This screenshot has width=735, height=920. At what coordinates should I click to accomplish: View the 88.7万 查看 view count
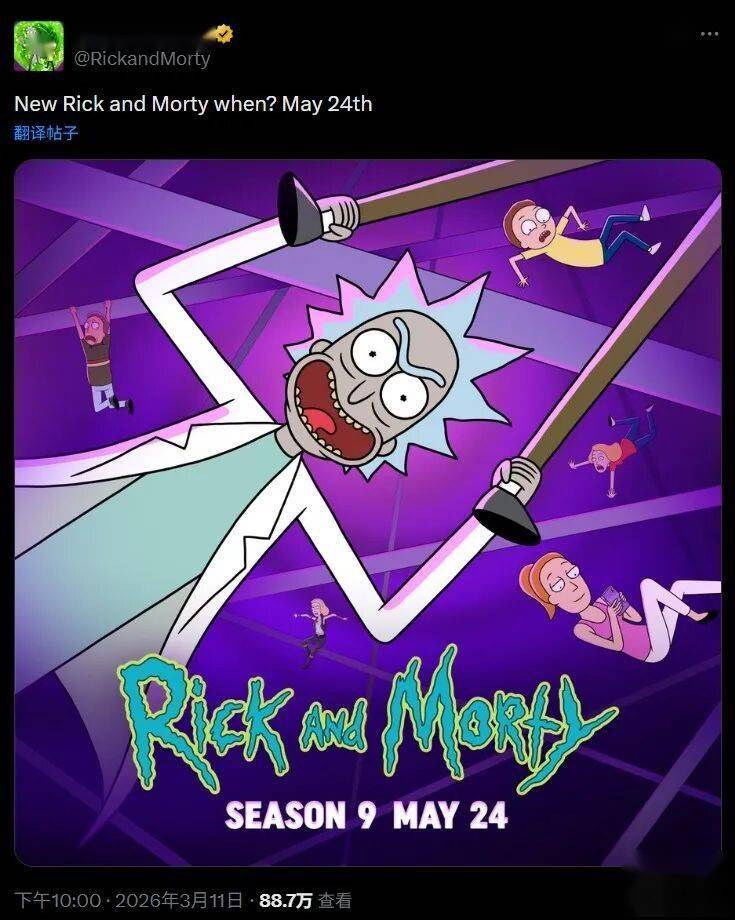[305, 900]
